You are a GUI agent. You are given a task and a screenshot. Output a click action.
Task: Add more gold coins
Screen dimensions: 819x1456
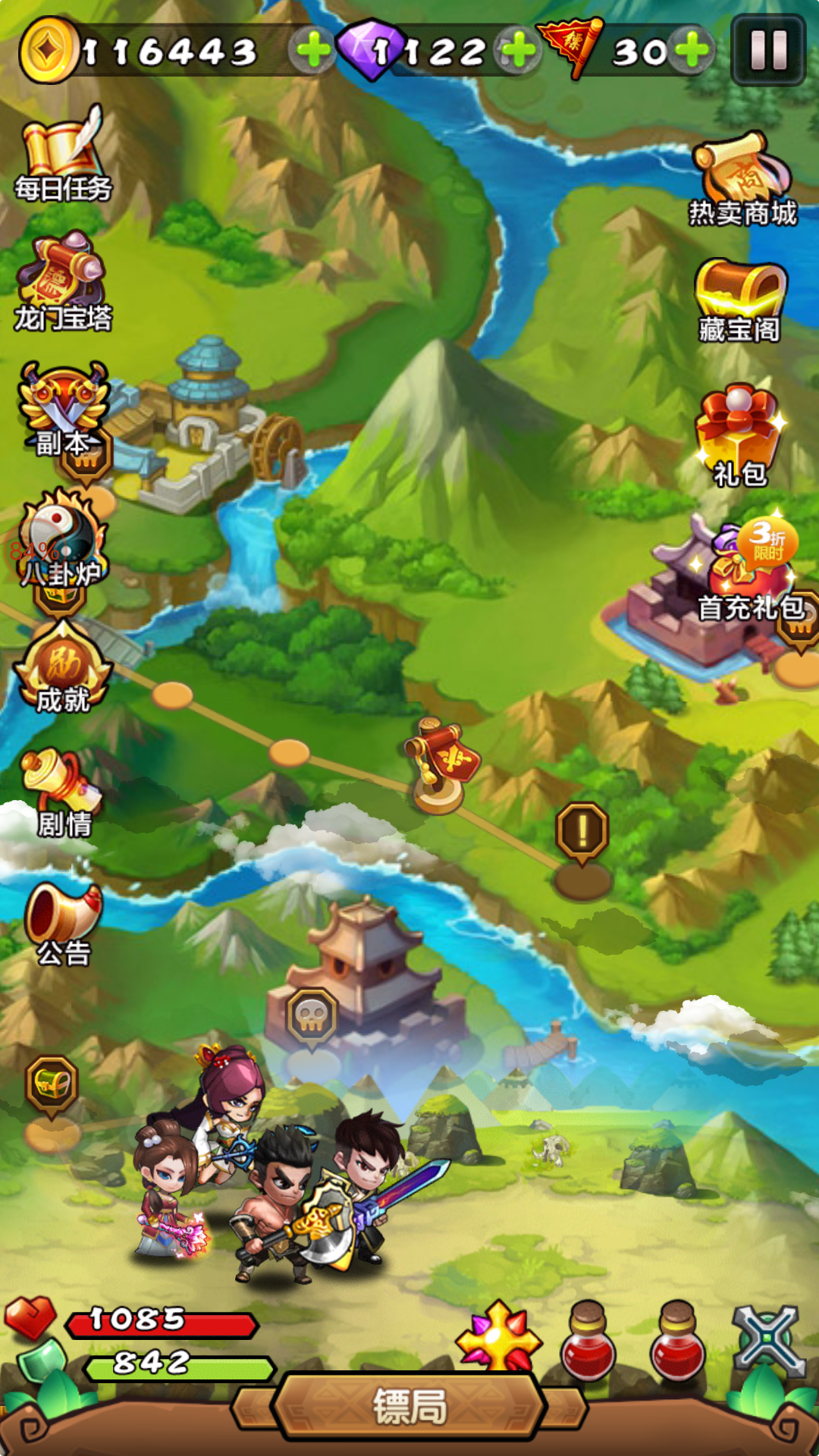click(x=312, y=51)
